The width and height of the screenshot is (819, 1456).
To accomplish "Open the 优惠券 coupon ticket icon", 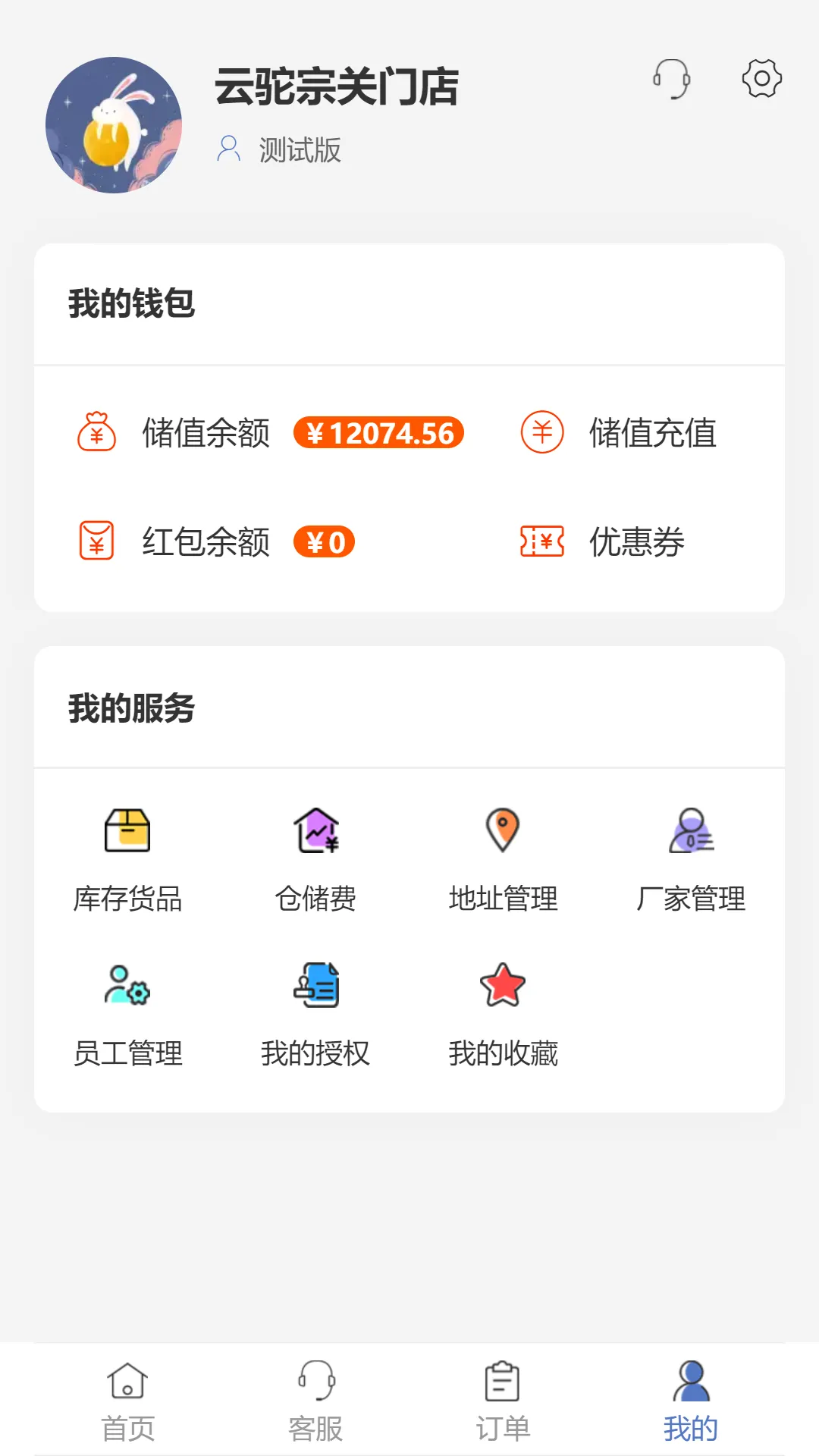I will click(540, 541).
